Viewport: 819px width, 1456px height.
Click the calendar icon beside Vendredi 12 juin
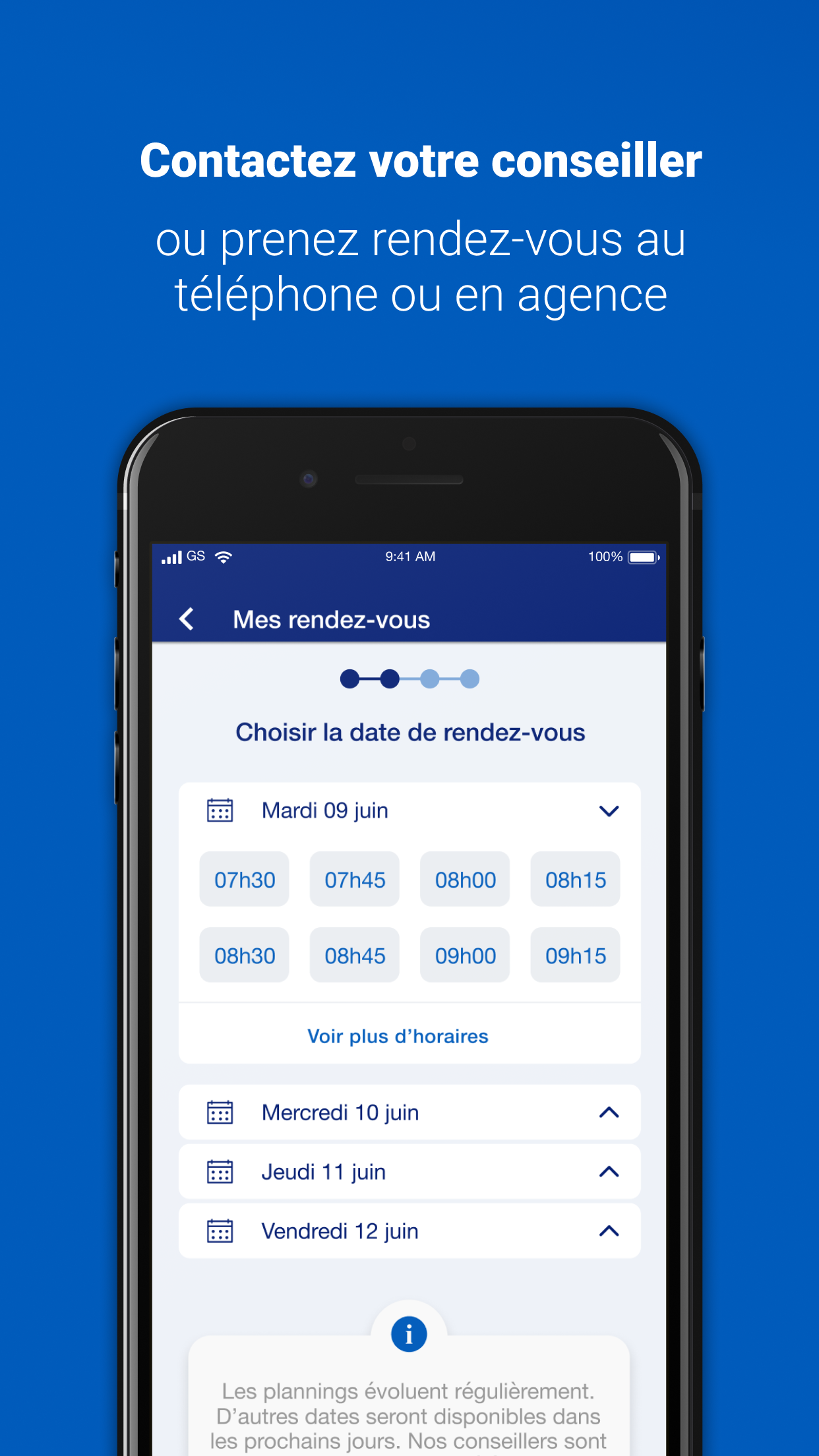coord(222,1230)
